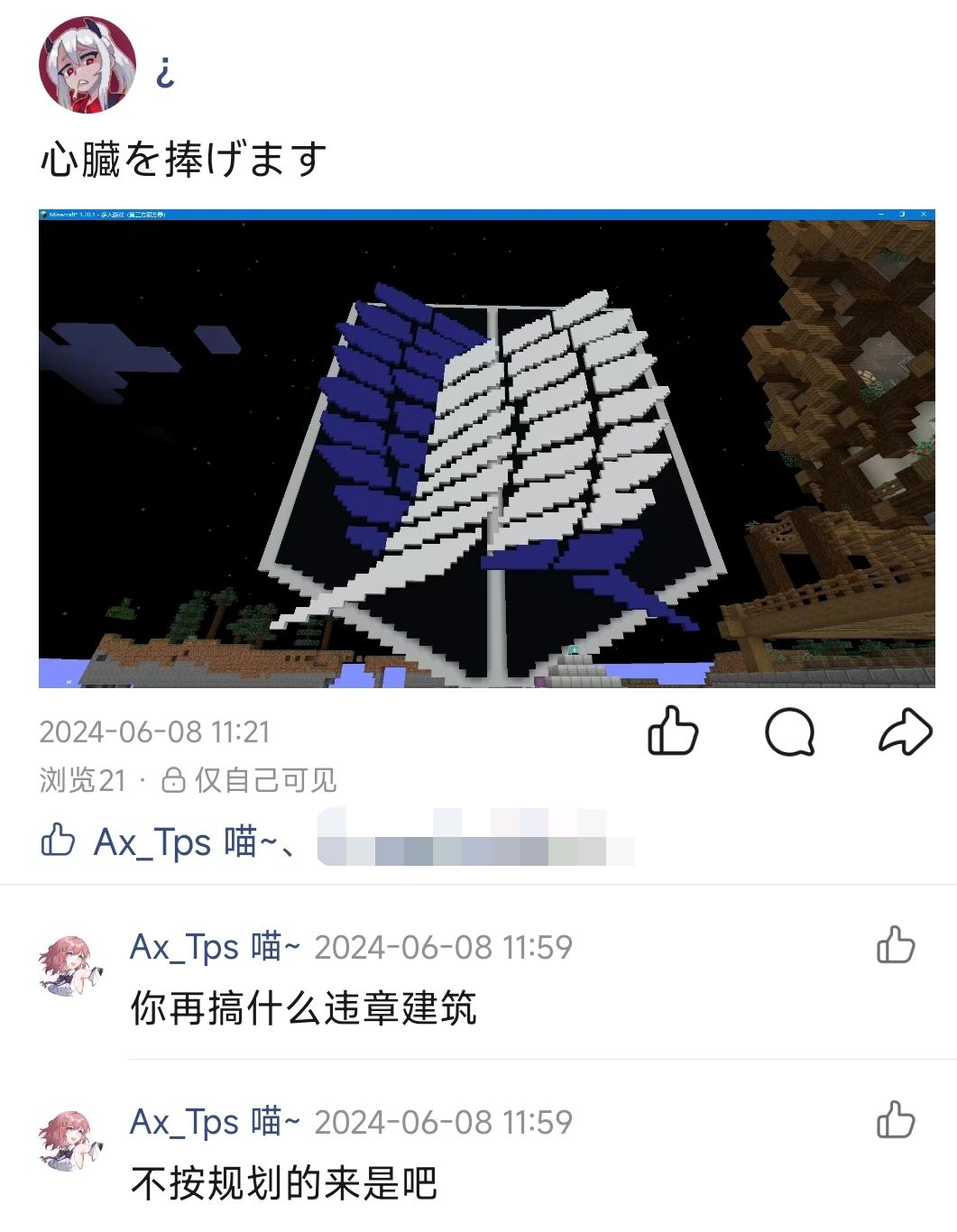Open the 仅自己可见 visibility setting
957x1232 pixels.
250,779
